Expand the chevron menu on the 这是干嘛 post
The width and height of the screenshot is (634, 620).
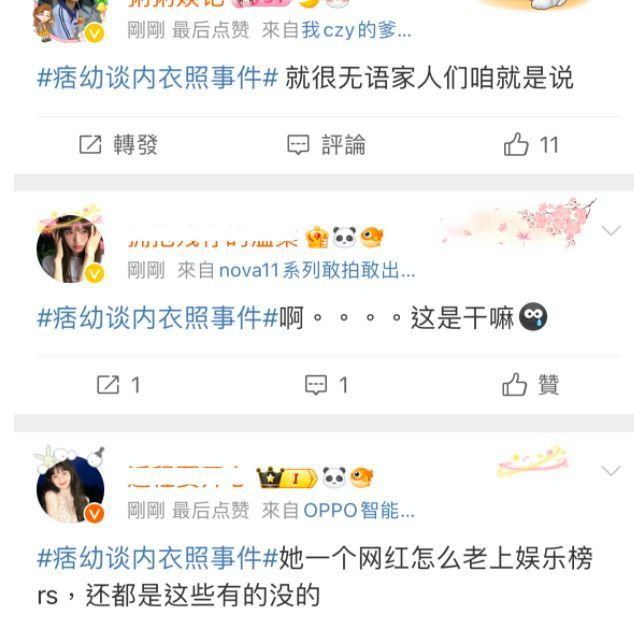click(x=610, y=231)
